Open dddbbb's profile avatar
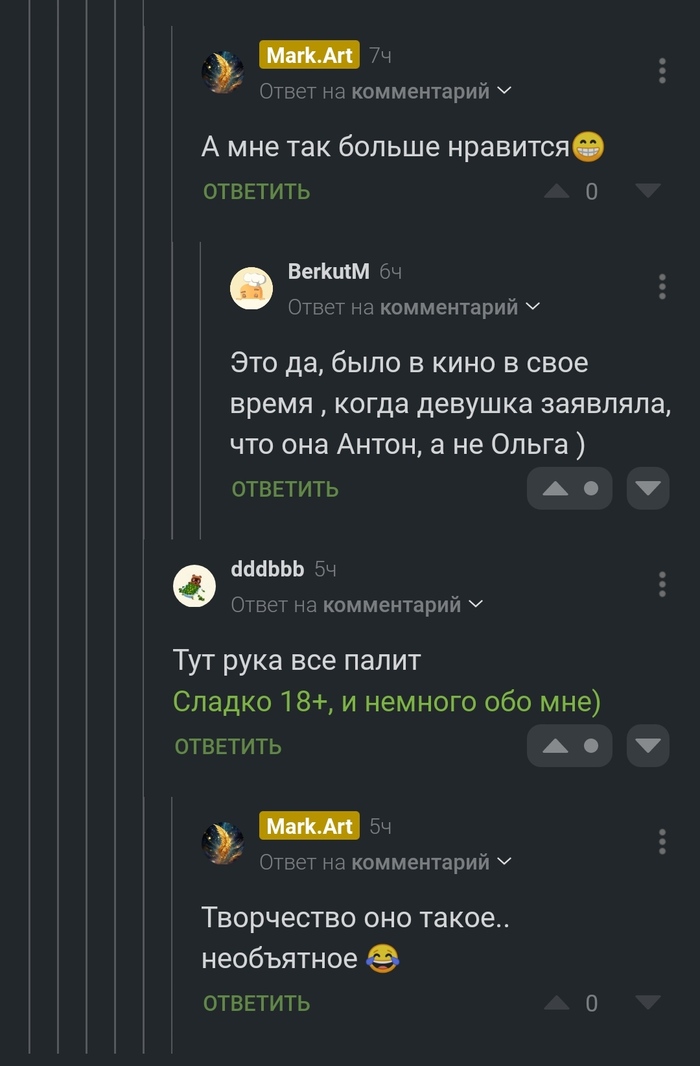 196,586
